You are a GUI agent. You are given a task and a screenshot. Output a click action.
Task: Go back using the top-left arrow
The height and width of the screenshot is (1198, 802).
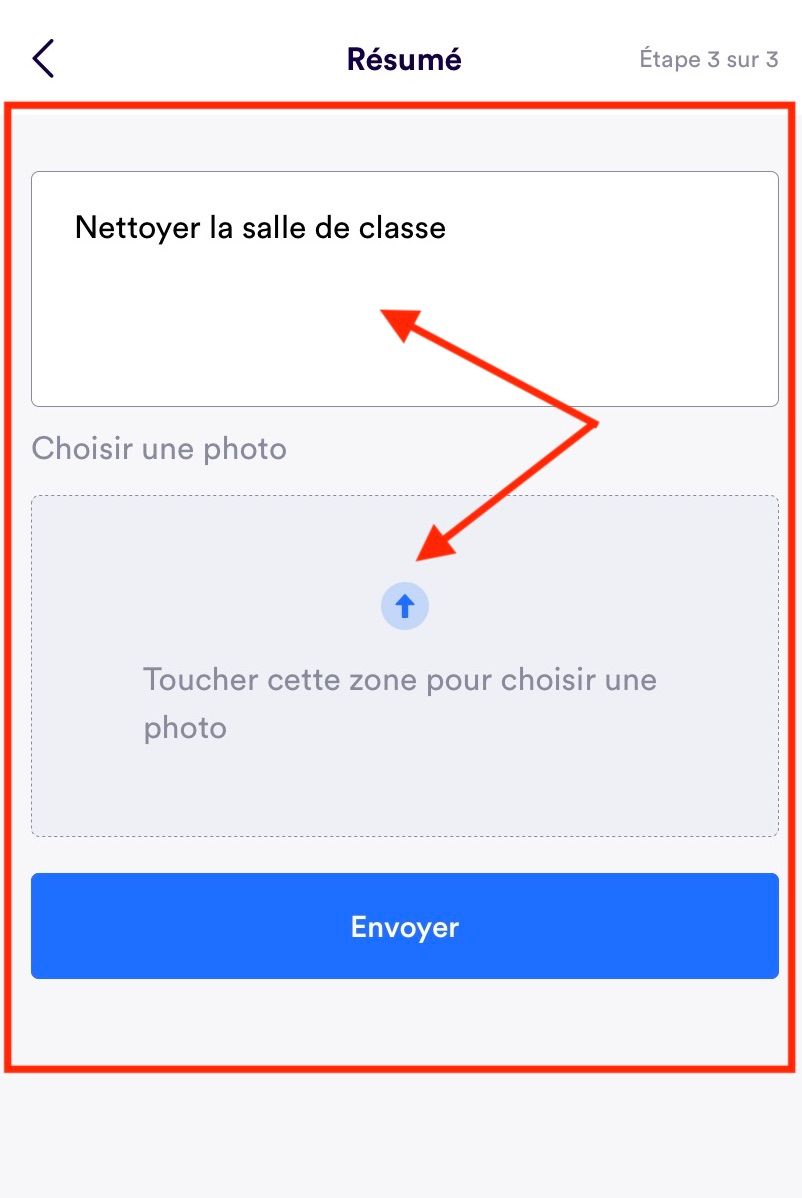(x=43, y=60)
